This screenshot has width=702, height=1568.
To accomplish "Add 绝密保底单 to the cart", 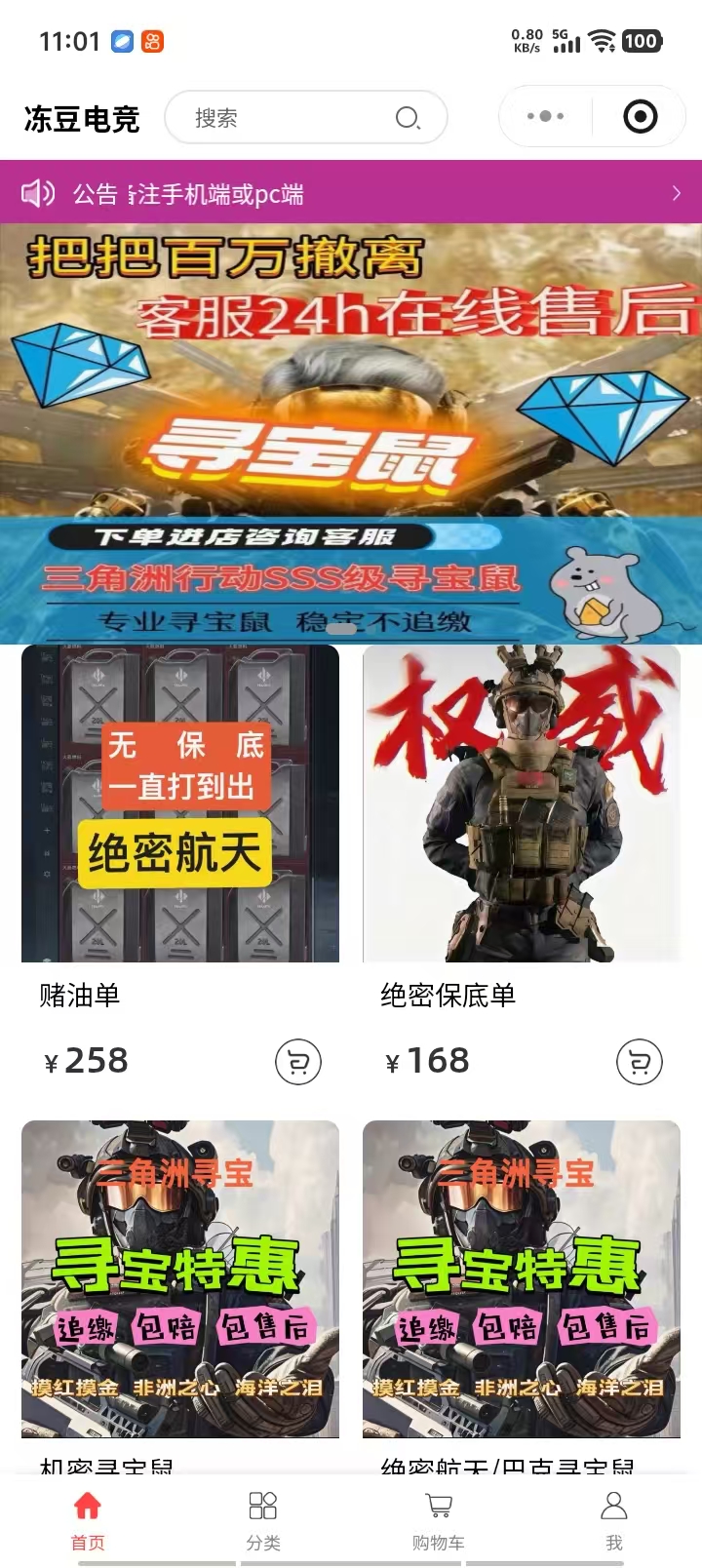I will coord(640,1062).
